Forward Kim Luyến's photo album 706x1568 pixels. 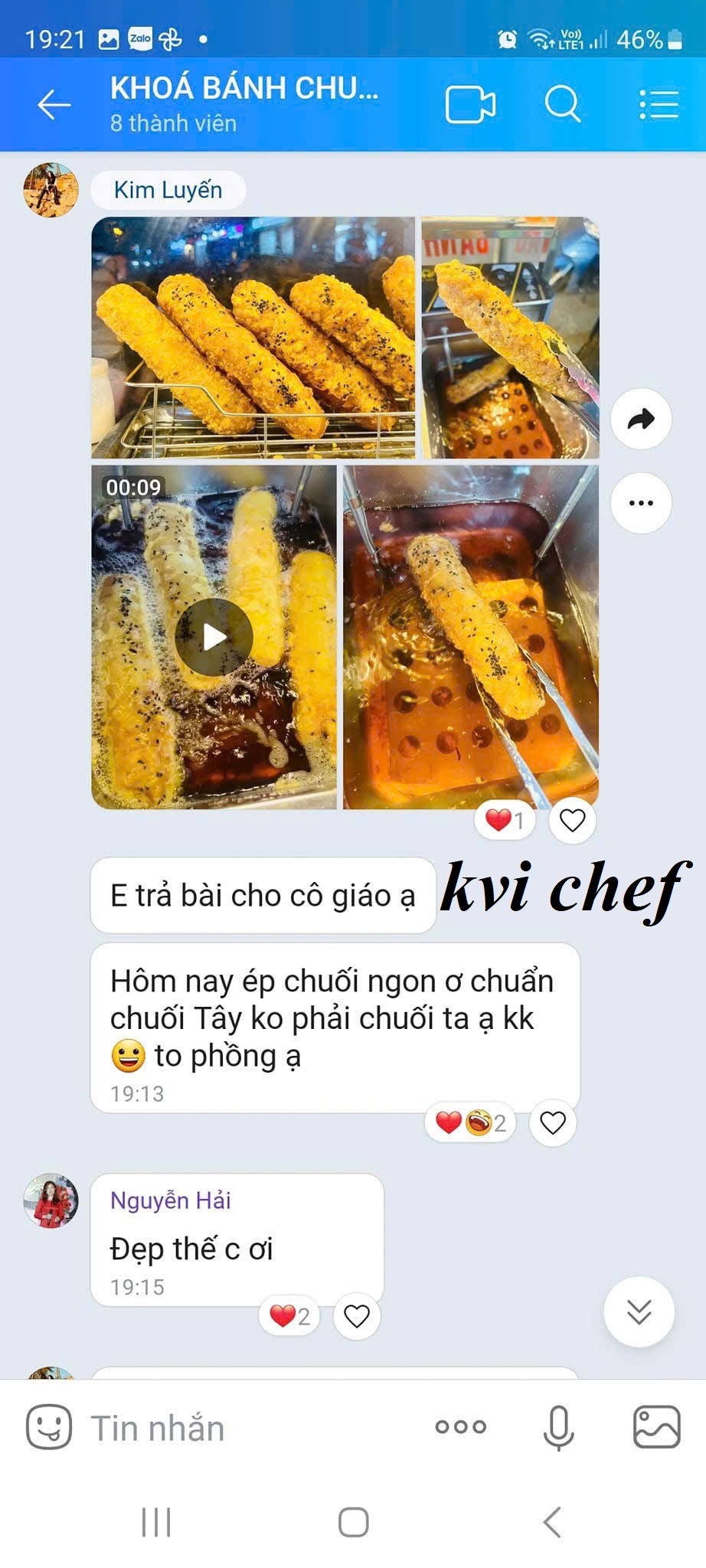pyautogui.click(x=641, y=419)
